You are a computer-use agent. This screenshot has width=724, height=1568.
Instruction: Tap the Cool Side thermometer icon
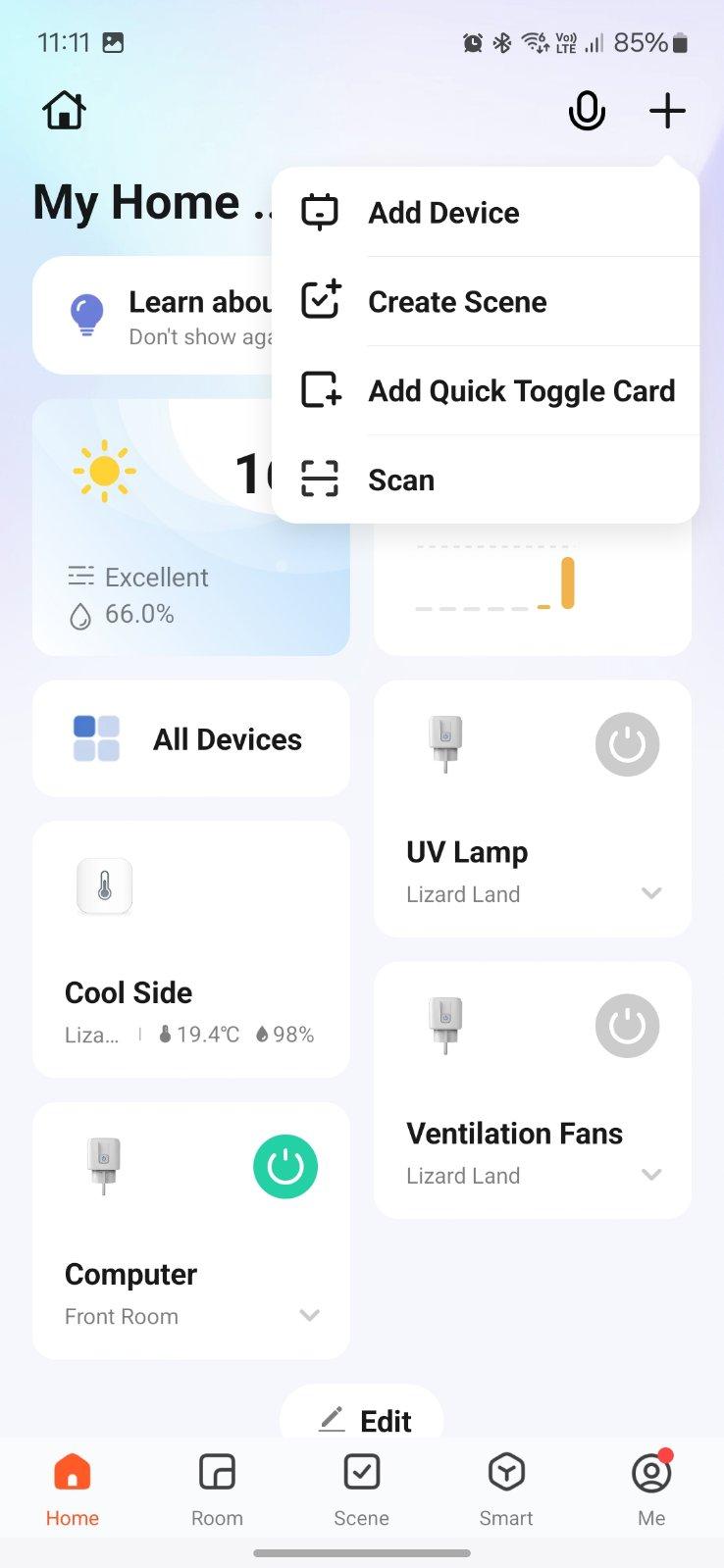click(x=103, y=885)
